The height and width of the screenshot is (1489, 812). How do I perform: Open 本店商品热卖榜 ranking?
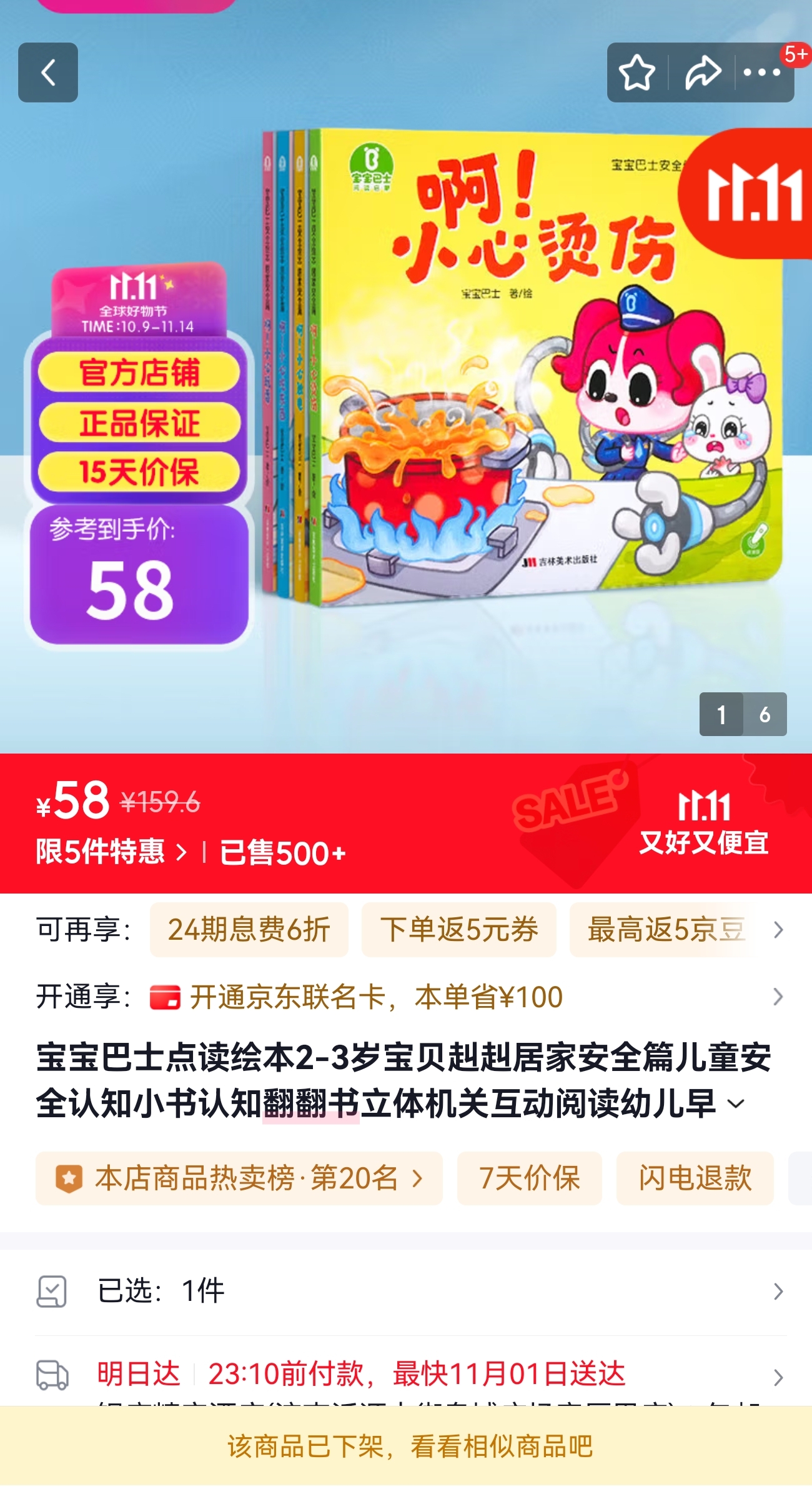point(239,1178)
